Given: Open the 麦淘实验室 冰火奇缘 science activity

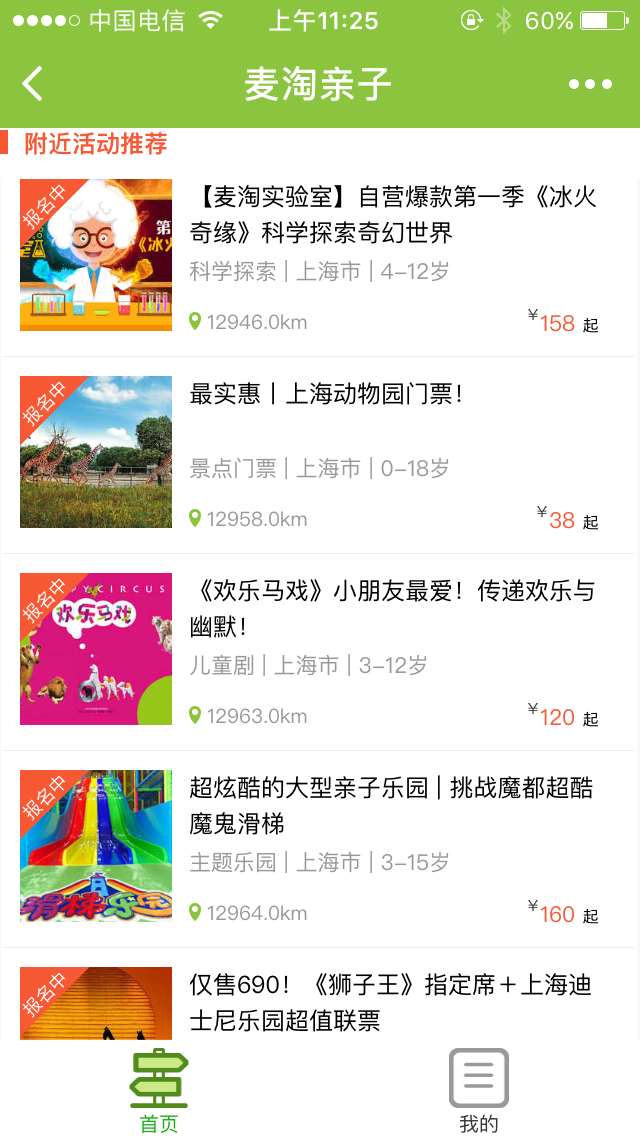Looking at the screenshot, I should point(392,214).
